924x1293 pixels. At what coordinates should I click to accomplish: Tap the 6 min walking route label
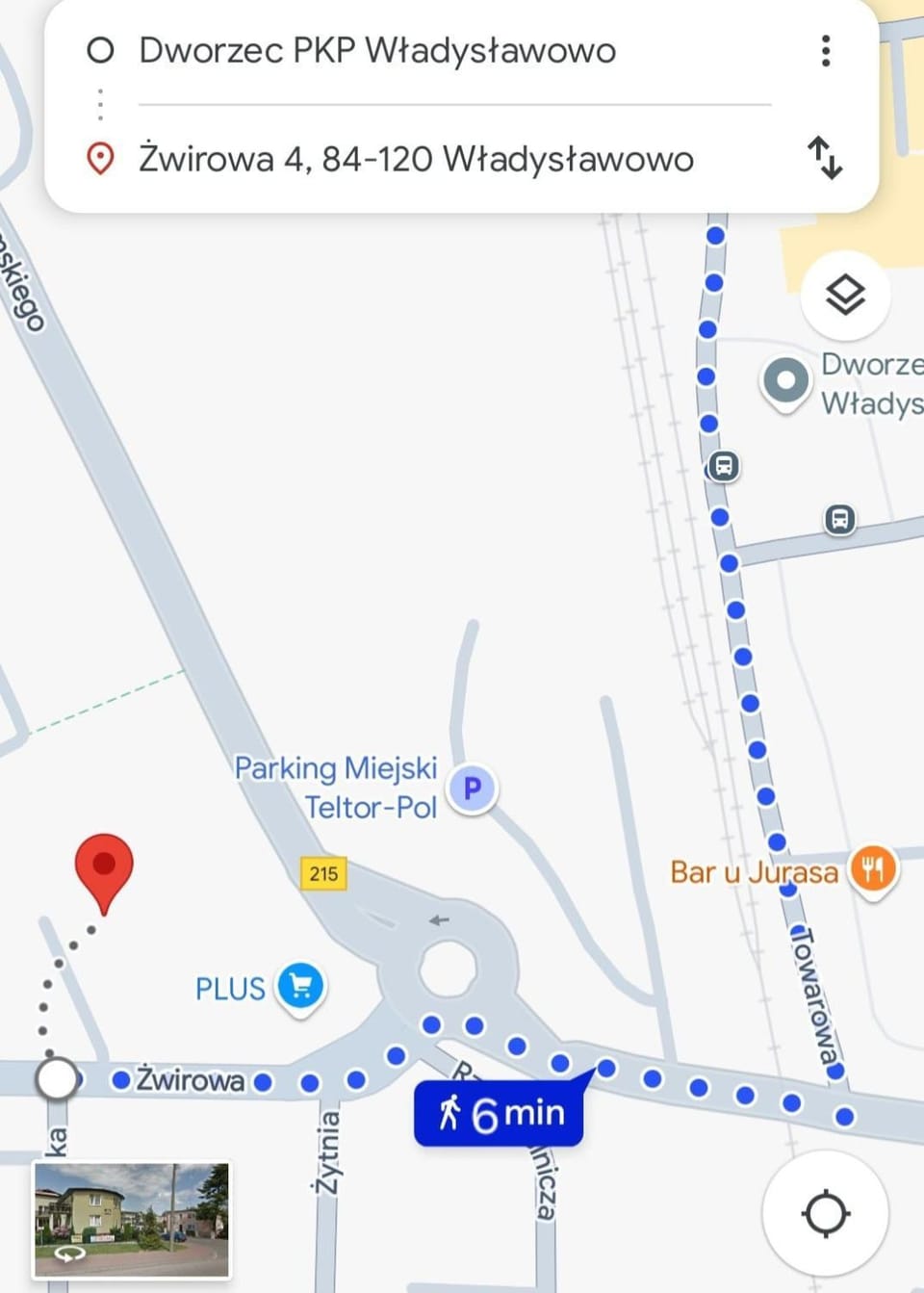point(499,1114)
